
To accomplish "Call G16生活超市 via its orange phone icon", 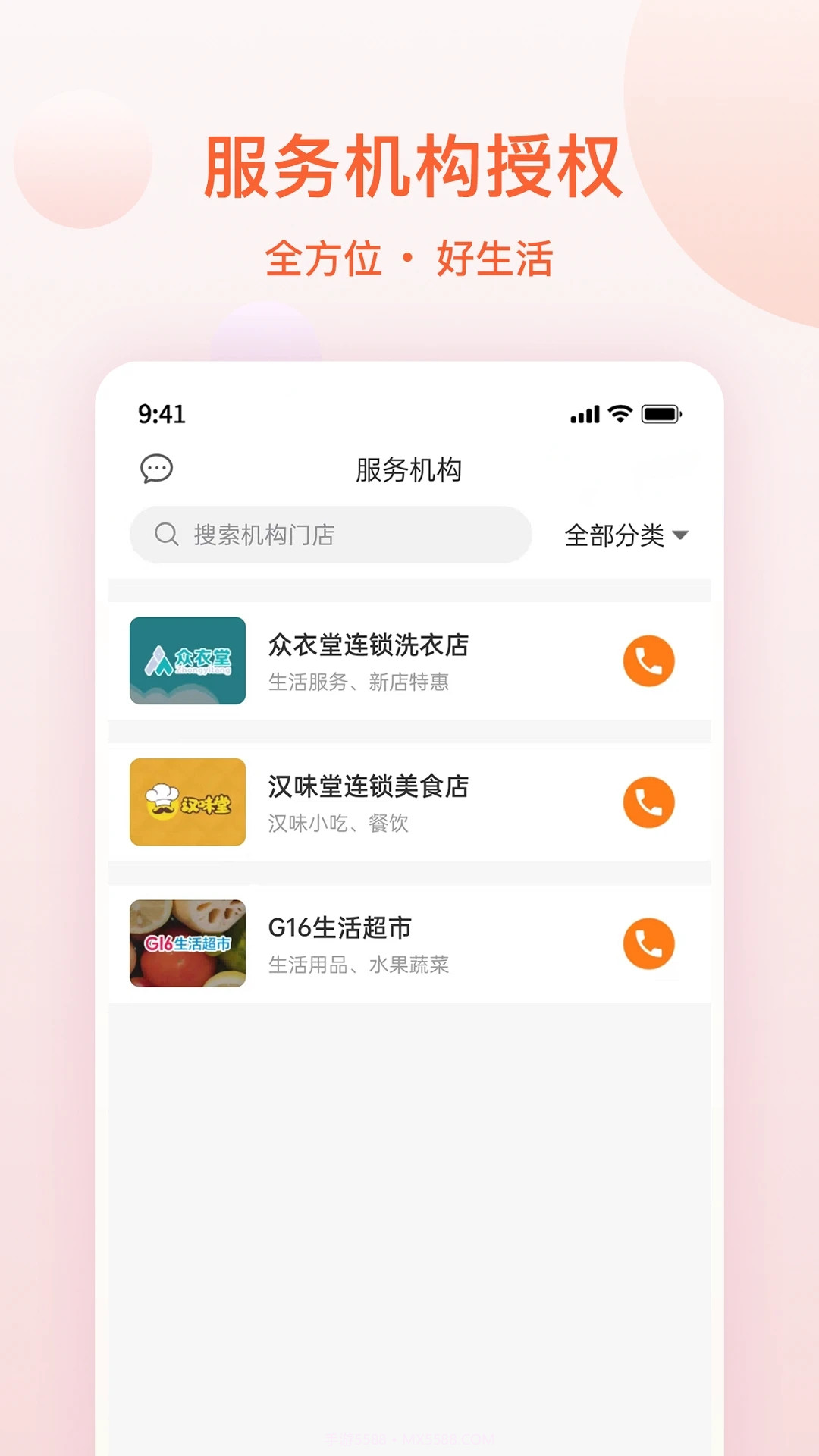I will point(648,943).
